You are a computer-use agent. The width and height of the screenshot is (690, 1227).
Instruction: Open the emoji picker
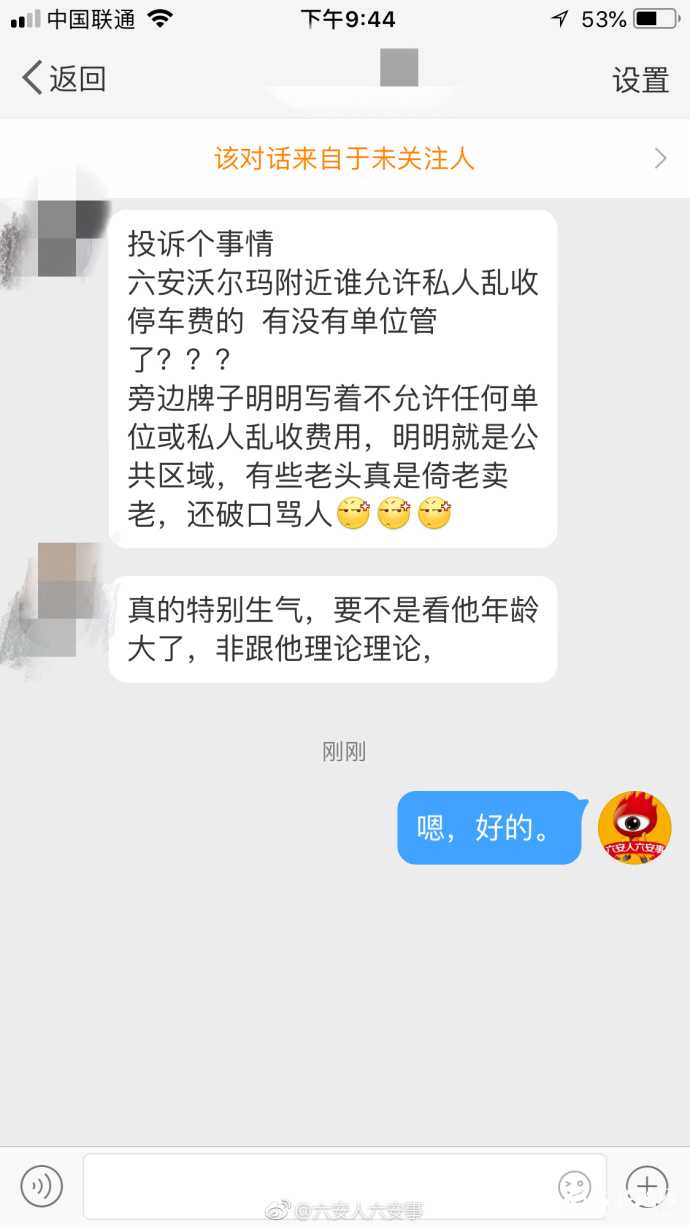(x=574, y=1186)
